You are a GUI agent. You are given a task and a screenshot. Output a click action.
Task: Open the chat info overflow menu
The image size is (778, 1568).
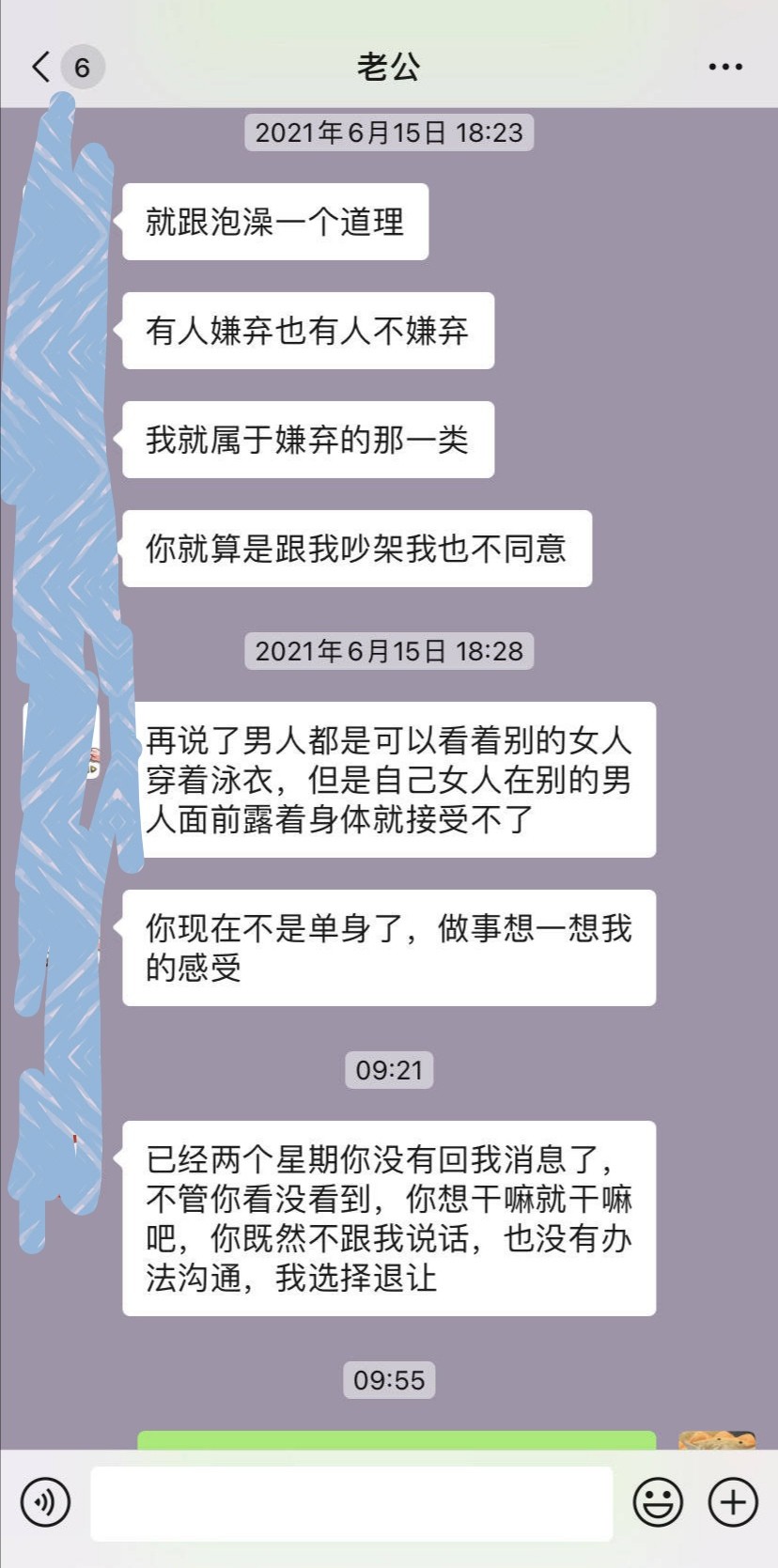click(724, 67)
